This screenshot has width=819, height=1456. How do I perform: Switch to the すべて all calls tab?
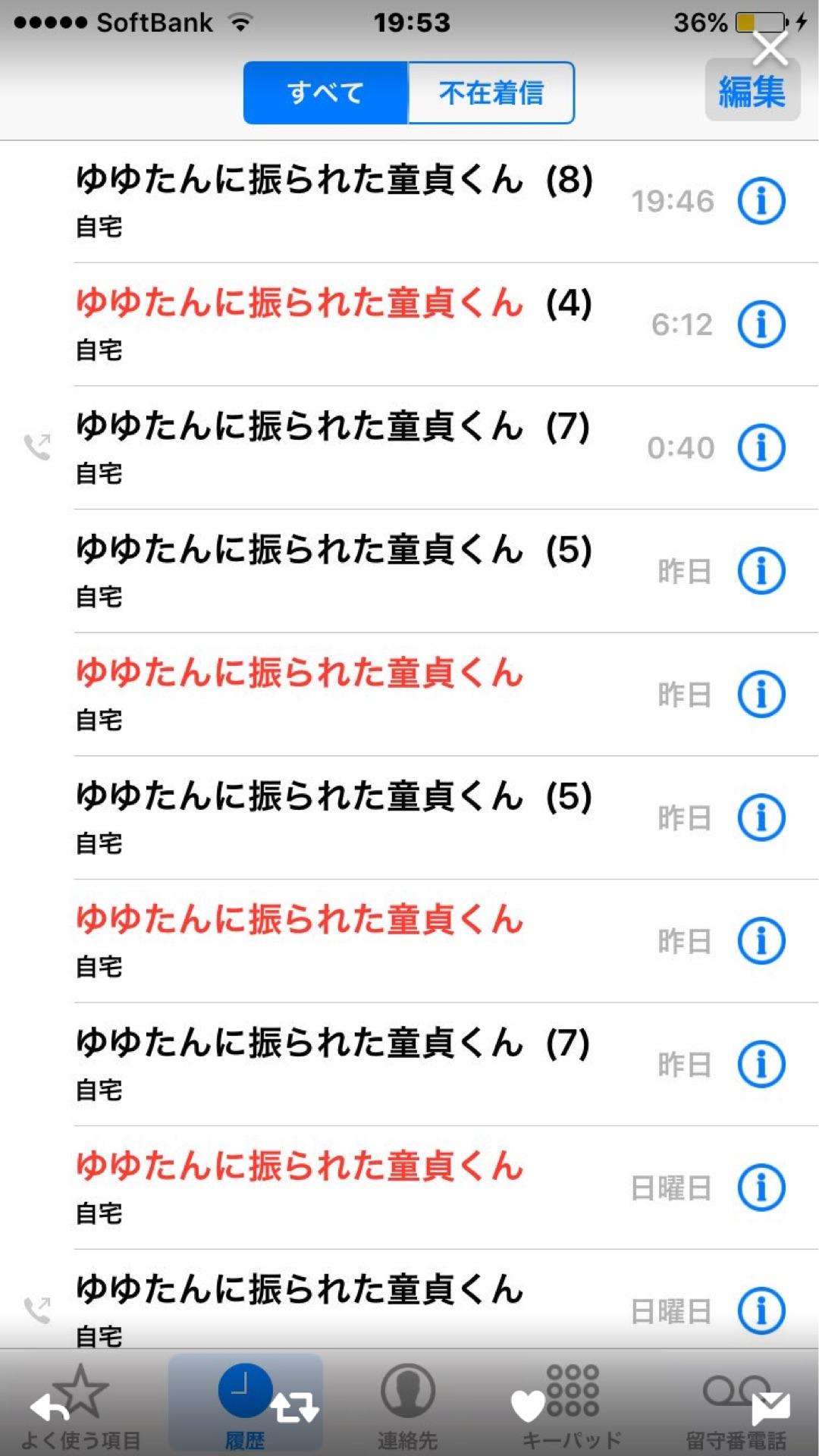point(325,93)
